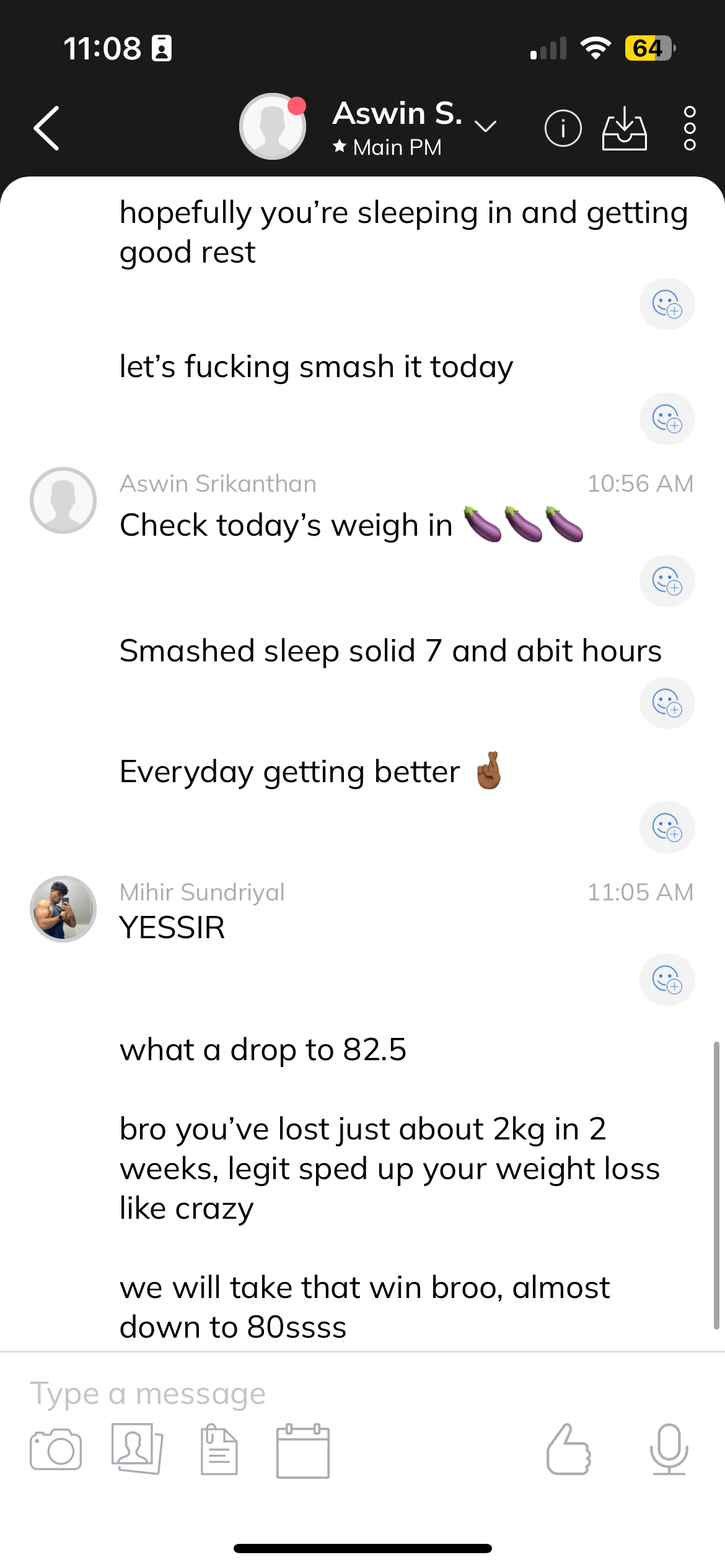React to 'Smashed sleep solid 7' message
This screenshot has width=725, height=1568.
[667, 703]
